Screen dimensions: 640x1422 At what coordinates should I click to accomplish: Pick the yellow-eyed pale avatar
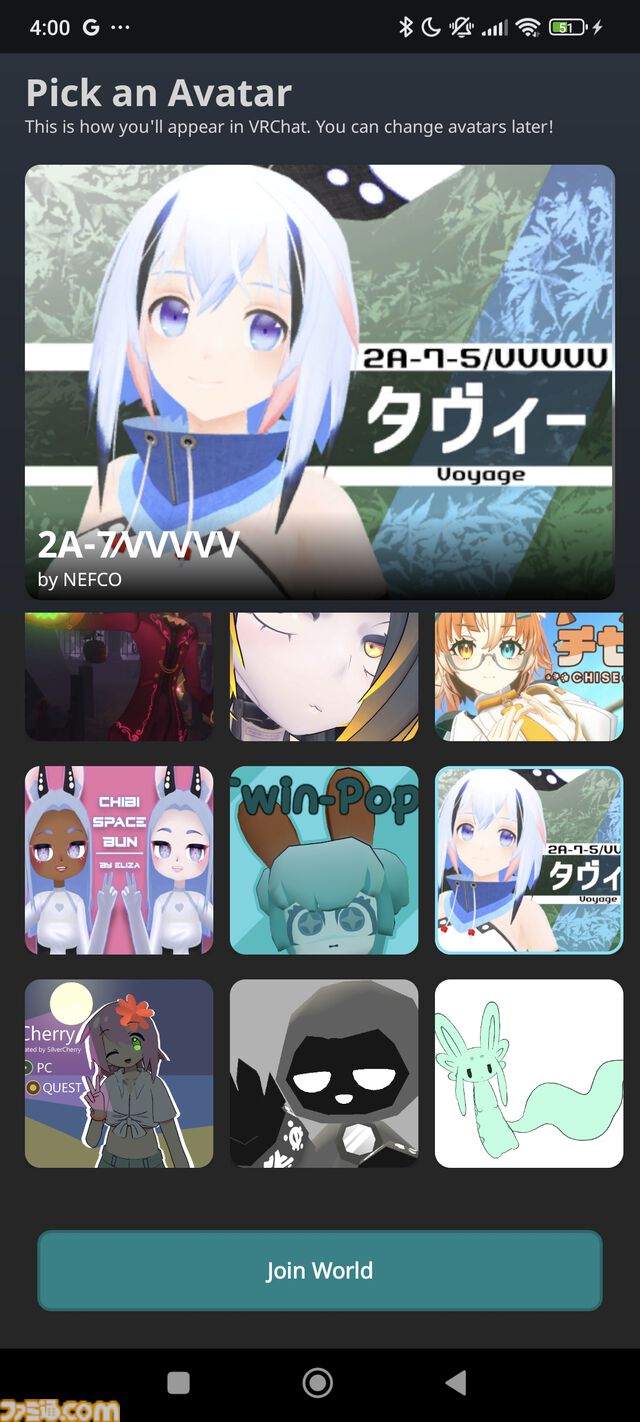(324, 677)
